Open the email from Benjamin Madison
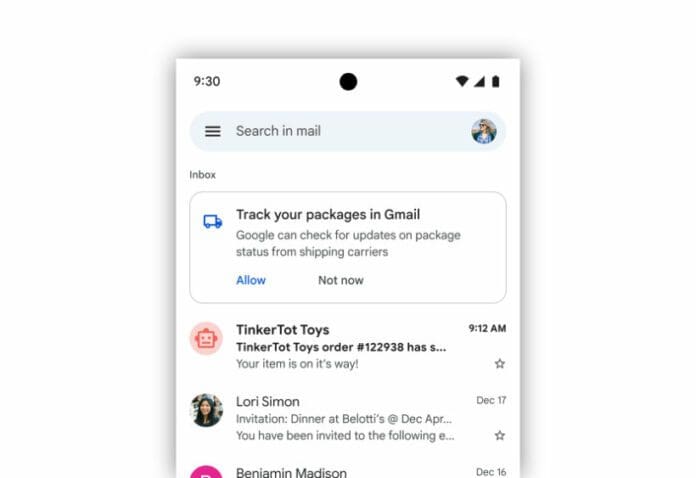This screenshot has width=696, height=478. pyautogui.click(x=340, y=471)
